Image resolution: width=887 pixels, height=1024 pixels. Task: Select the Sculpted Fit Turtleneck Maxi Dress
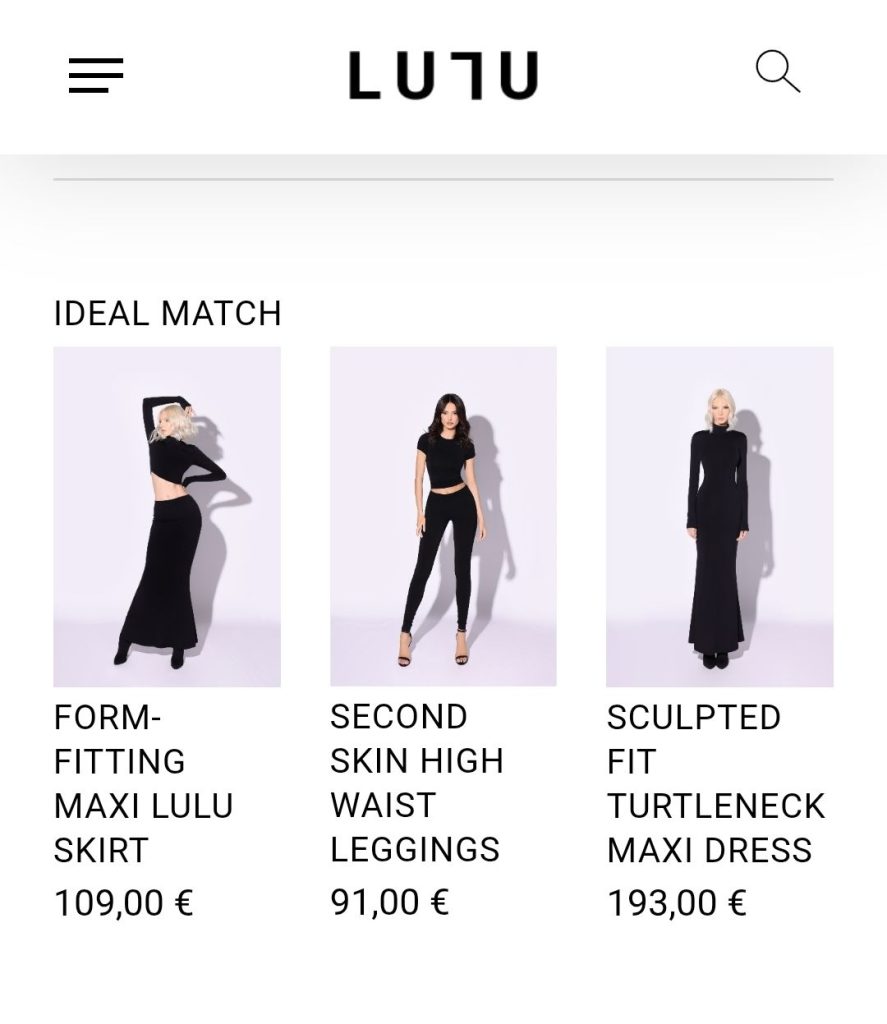[719, 516]
